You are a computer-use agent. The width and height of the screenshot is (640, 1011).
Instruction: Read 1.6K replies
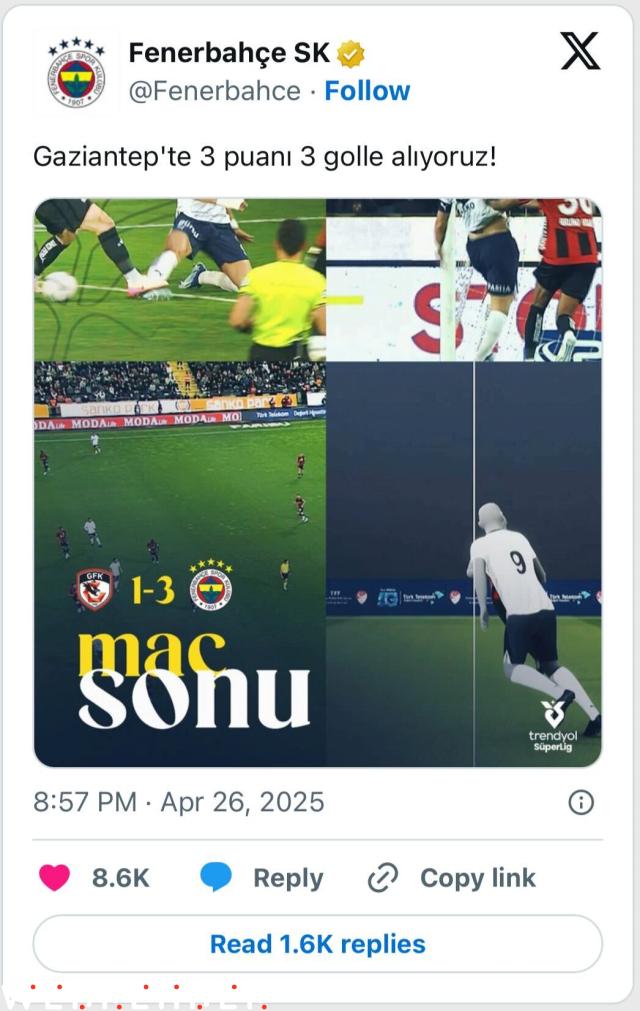(x=318, y=944)
